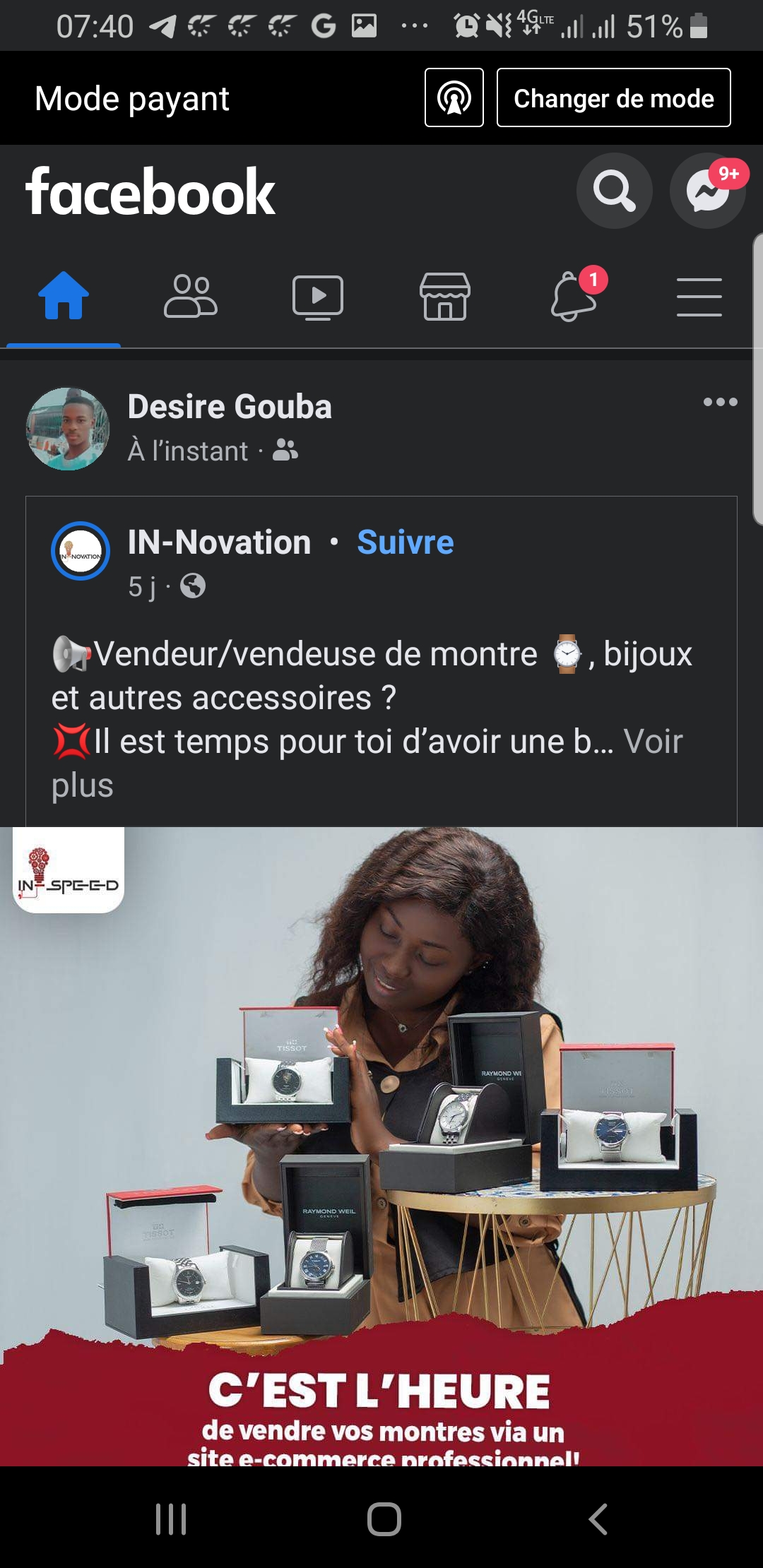Switch to the Watch video tab
The width and height of the screenshot is (763, 1568).
318,297
